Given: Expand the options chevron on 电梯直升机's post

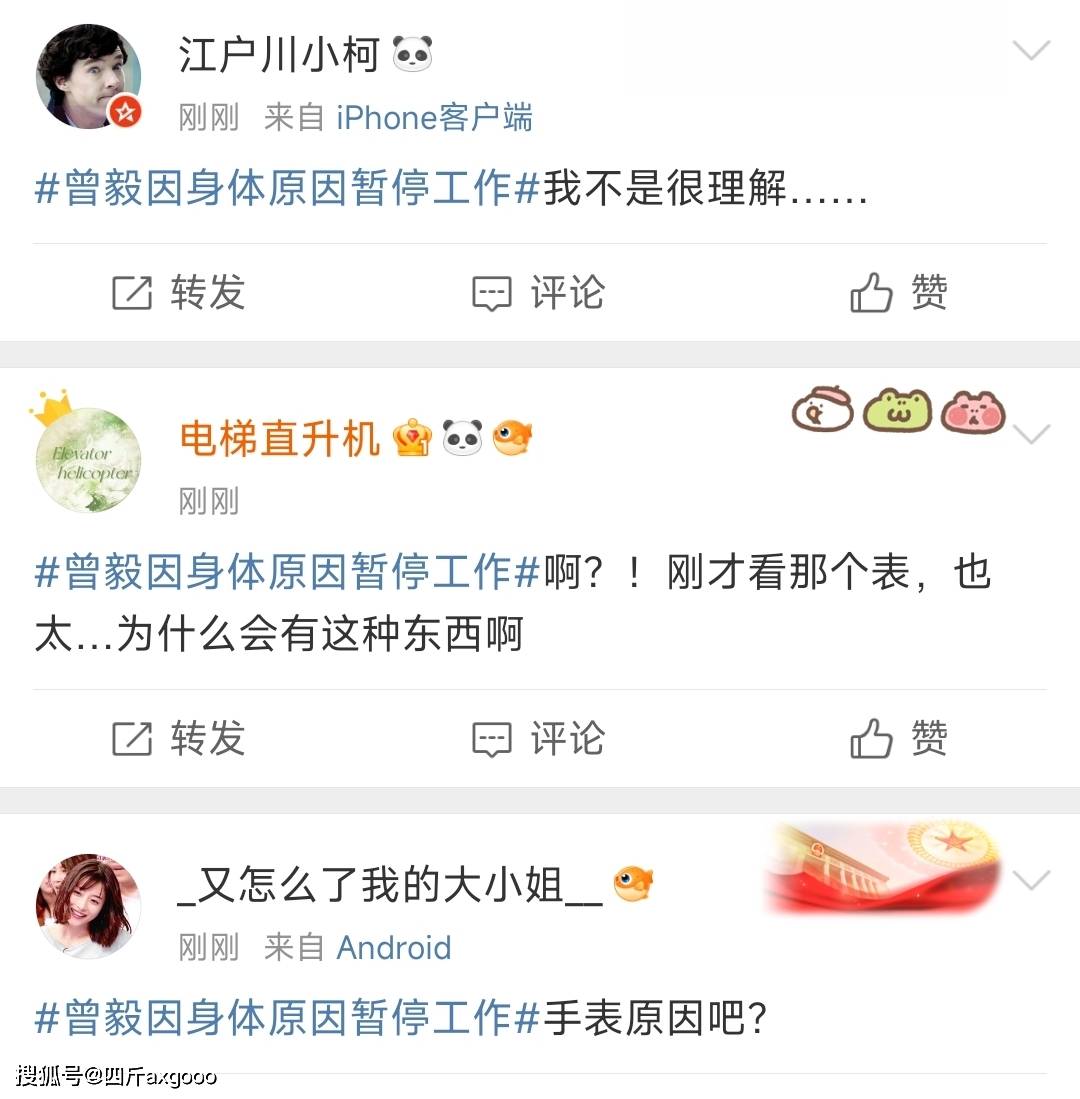Looking at the screenshot, I should tap(1031, 433).
